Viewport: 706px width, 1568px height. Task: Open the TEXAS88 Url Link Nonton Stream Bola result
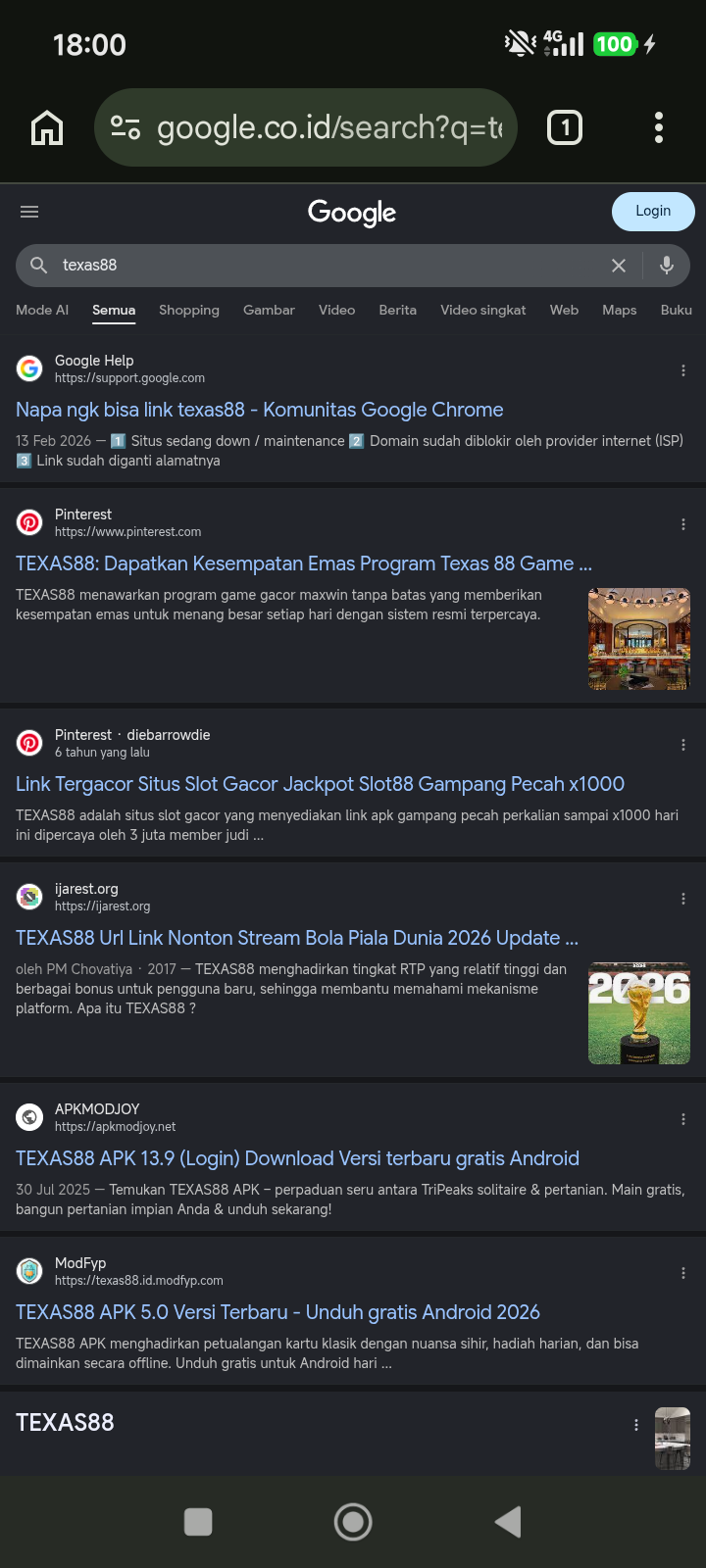[297, 938]
